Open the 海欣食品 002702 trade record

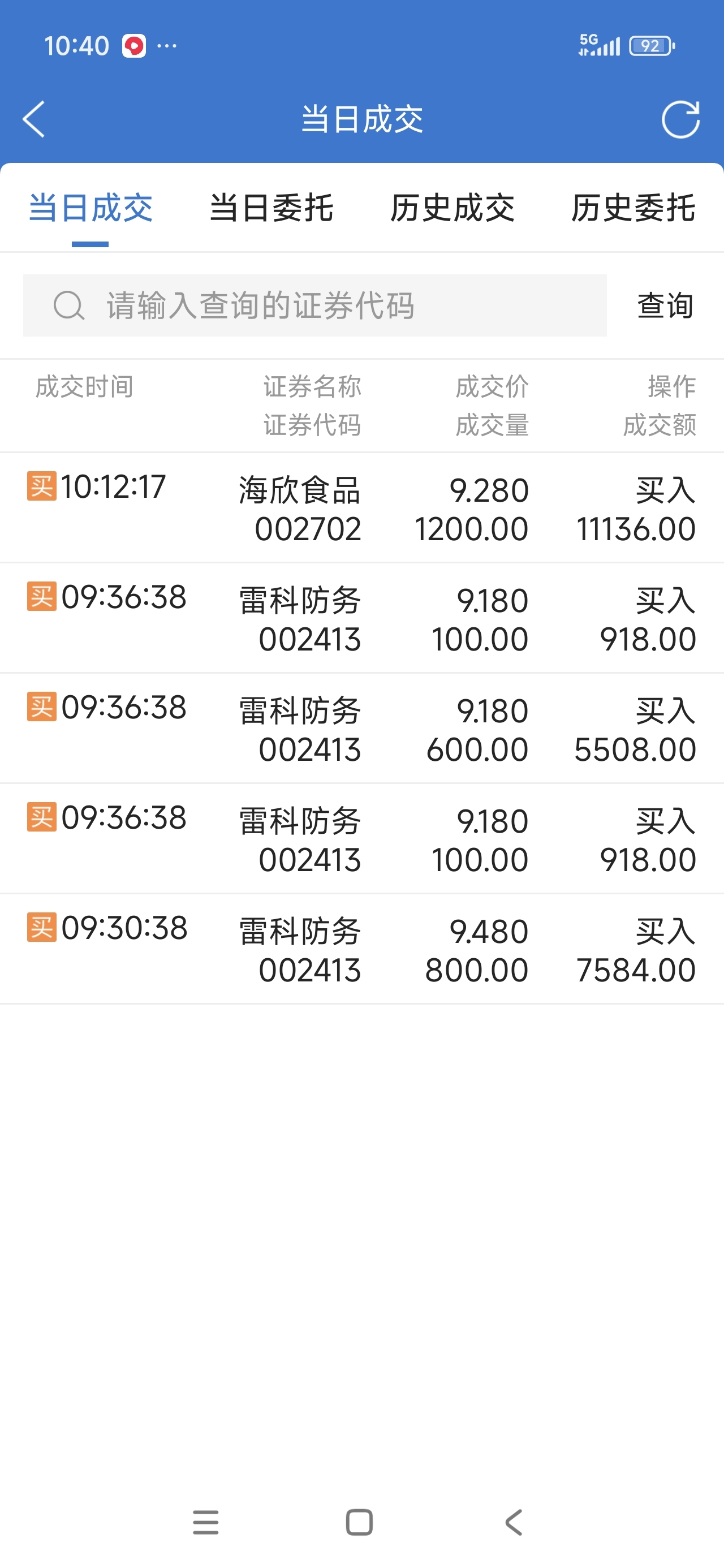(x=361, y=509)
